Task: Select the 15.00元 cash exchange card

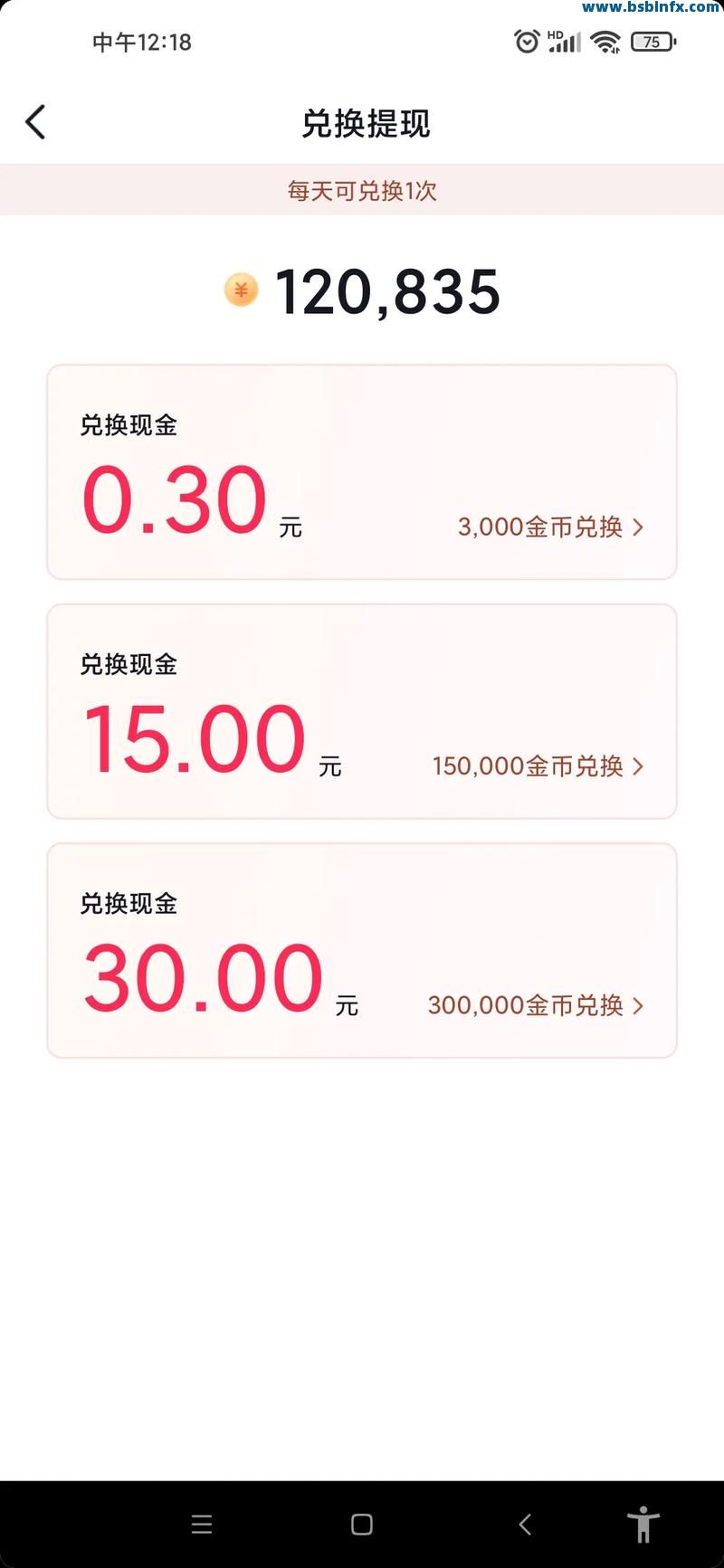Action: tap(361, 710)
